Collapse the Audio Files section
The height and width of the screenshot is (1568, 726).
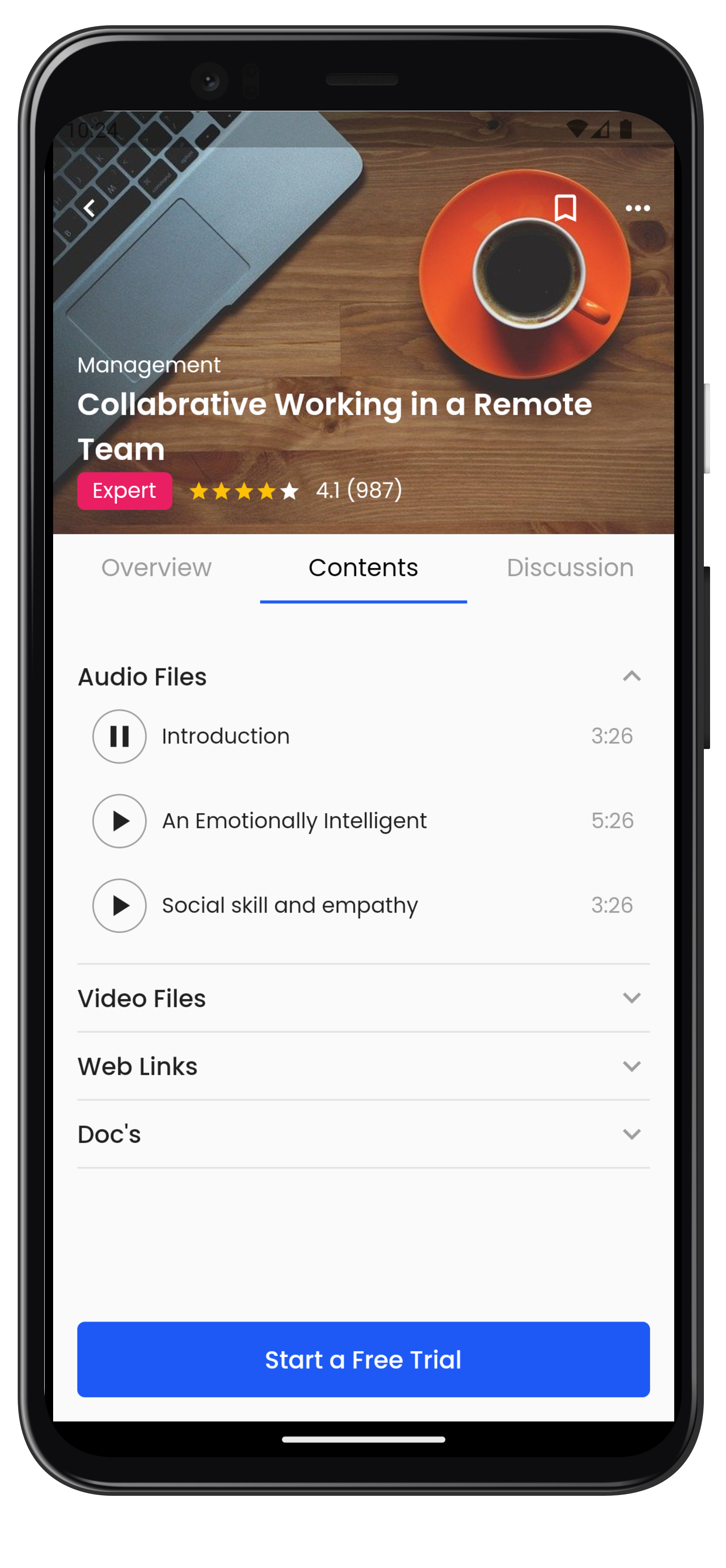coord(632,676)
